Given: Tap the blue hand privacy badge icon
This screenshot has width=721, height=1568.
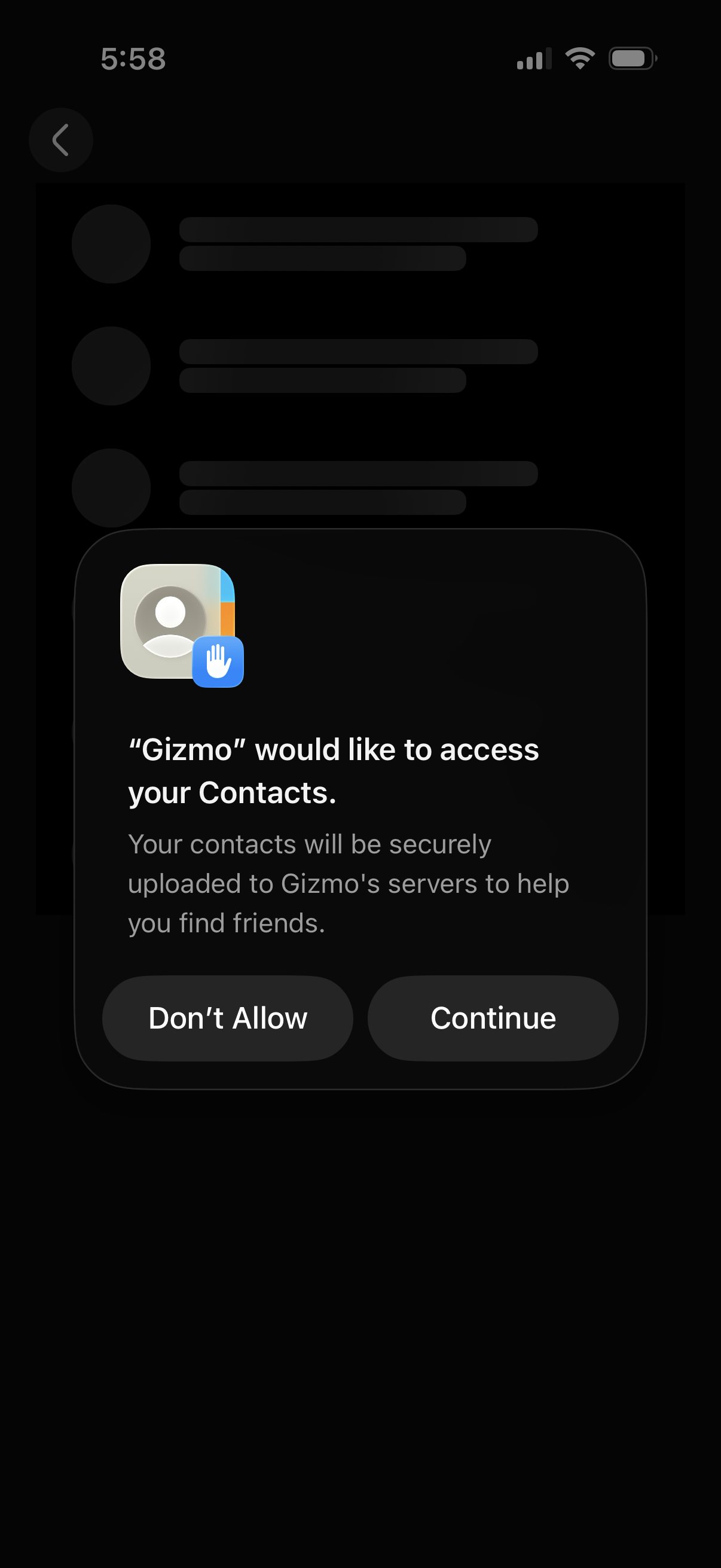Looking at the screenshot, I should pyautogui.click(x=219, y=663).
